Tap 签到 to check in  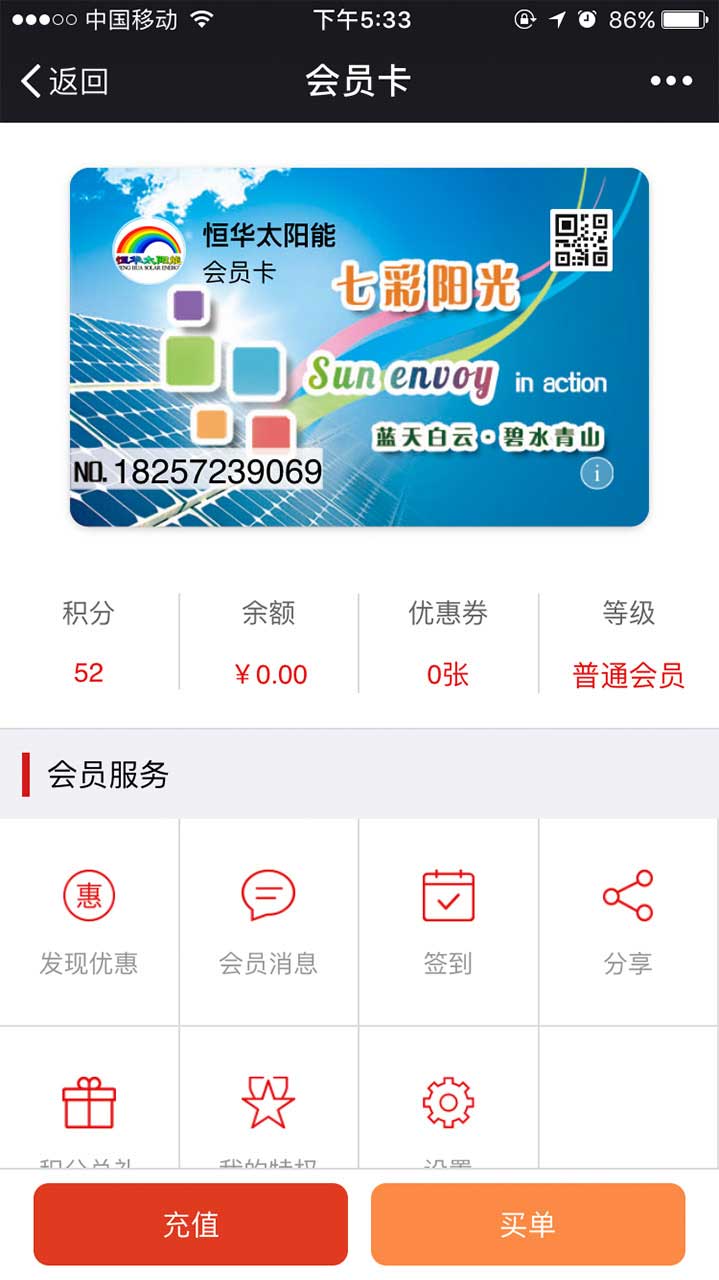pyautogui.click(x=448, y=922)
